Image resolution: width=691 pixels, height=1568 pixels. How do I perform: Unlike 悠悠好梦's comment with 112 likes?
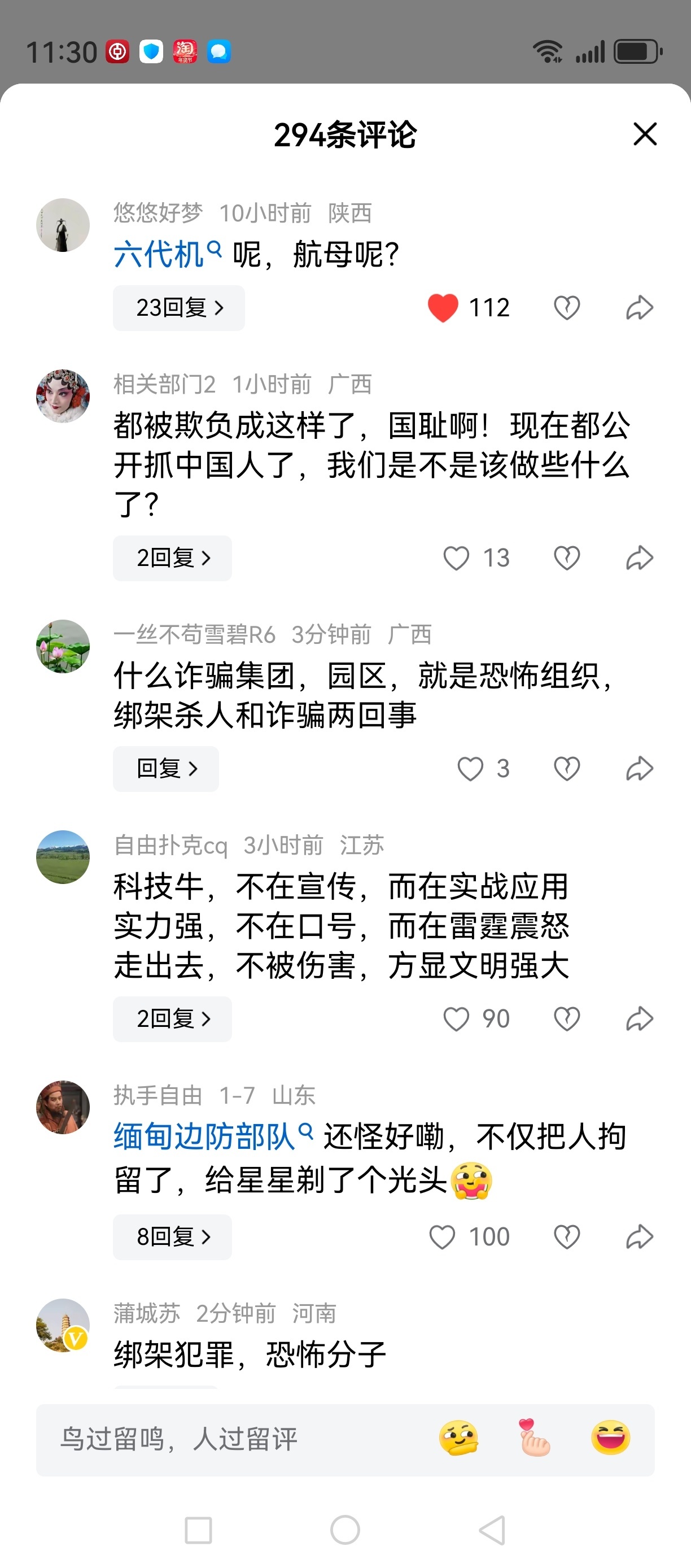(x=443, y=307)
